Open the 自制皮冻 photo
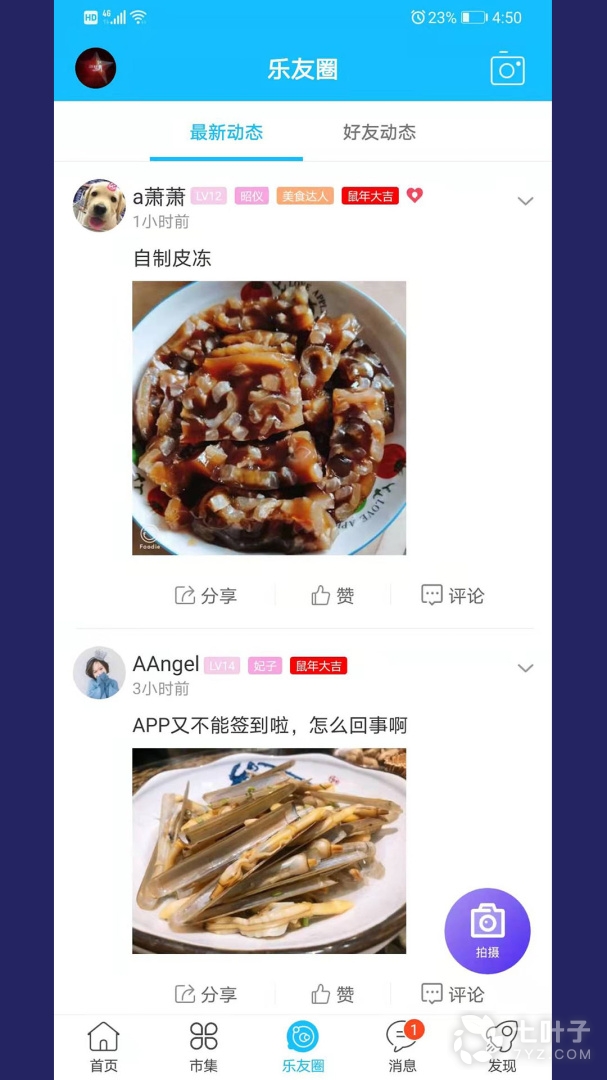Screen dimensions: 607x1080 point(269,418)
